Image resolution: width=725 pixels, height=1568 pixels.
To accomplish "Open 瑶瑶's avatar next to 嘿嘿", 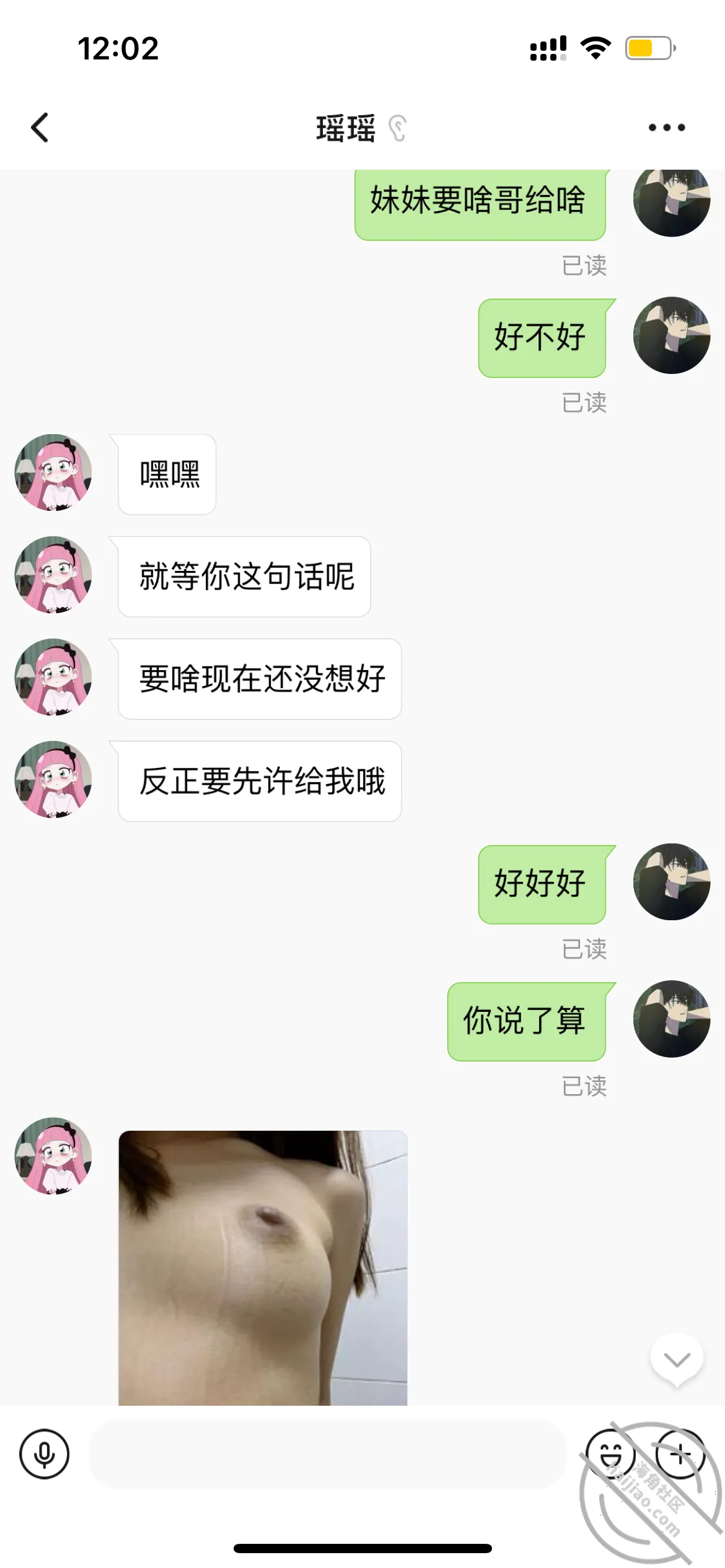I will click(x=53, y=473).
